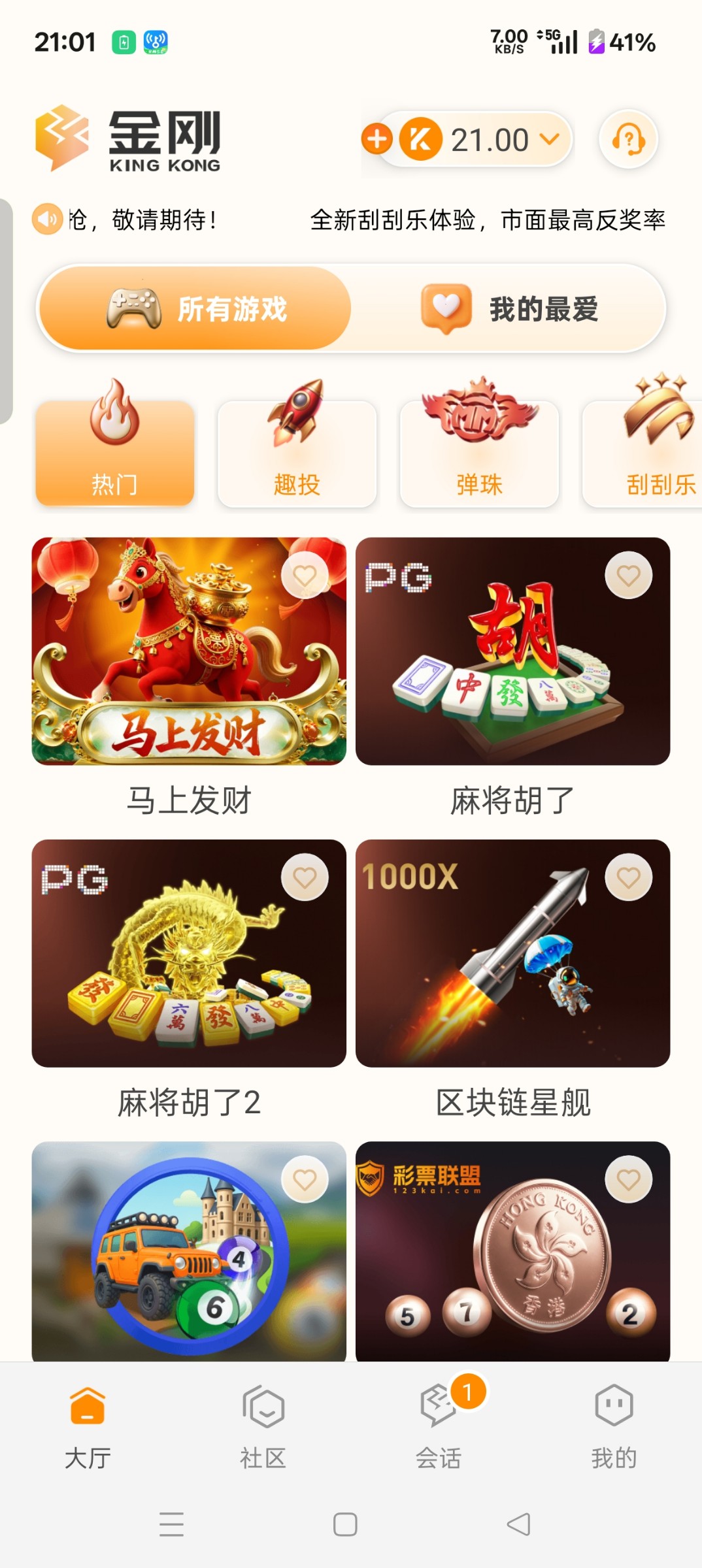Viewport: 702px width, 1568px height.
Task: Tap the plus icon to add funds
Action: pyautogui.click(x=377, y=139)
